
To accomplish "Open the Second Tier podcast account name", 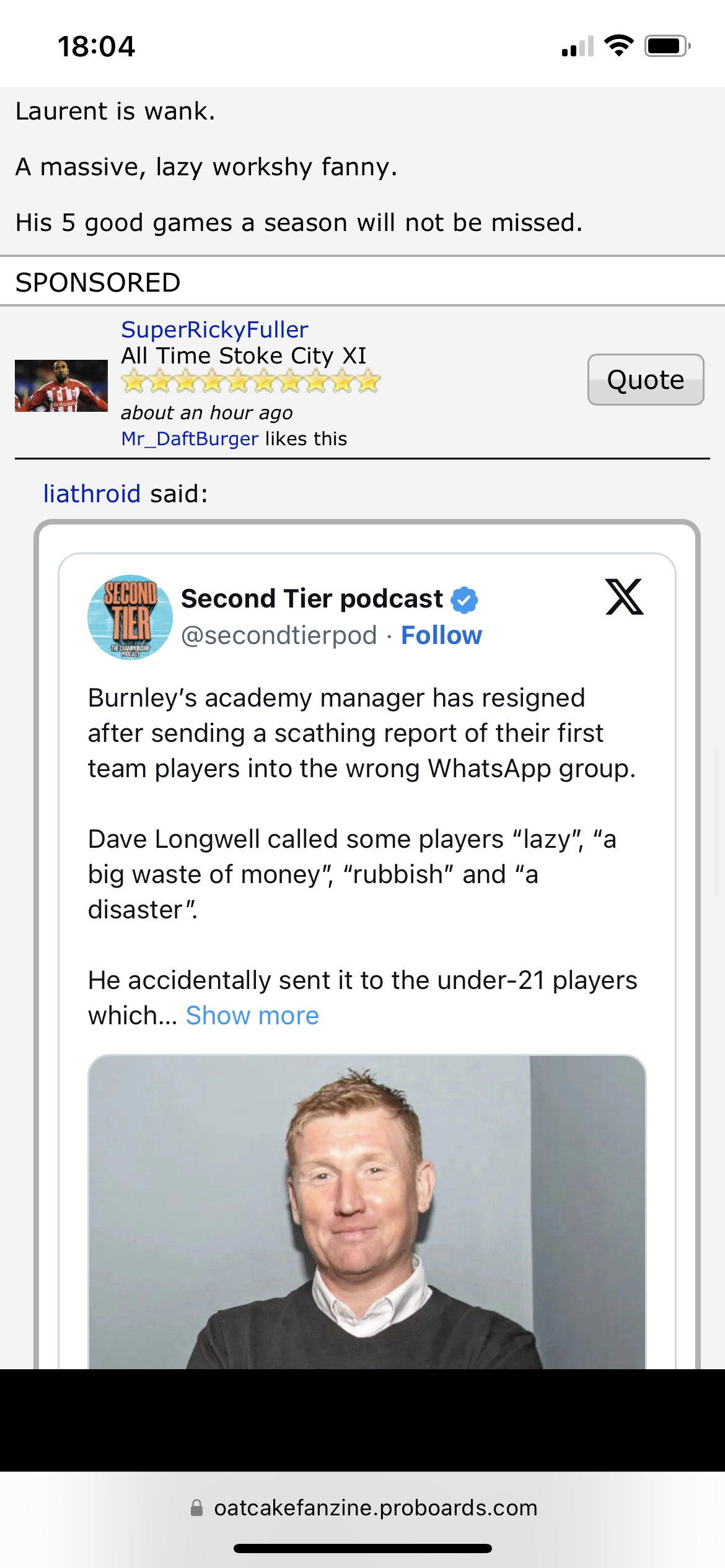I will point(312,599).
